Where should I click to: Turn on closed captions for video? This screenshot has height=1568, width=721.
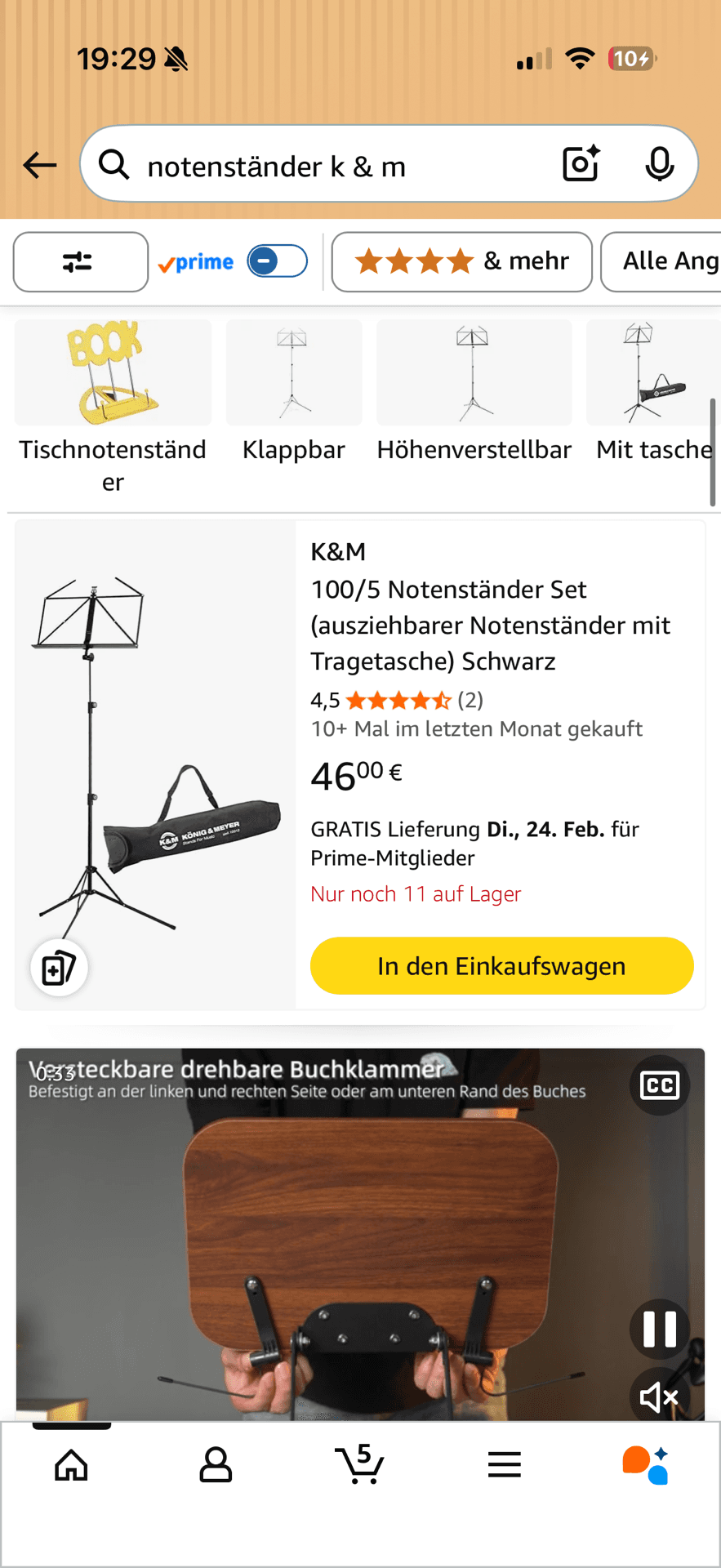(659, 1085)
